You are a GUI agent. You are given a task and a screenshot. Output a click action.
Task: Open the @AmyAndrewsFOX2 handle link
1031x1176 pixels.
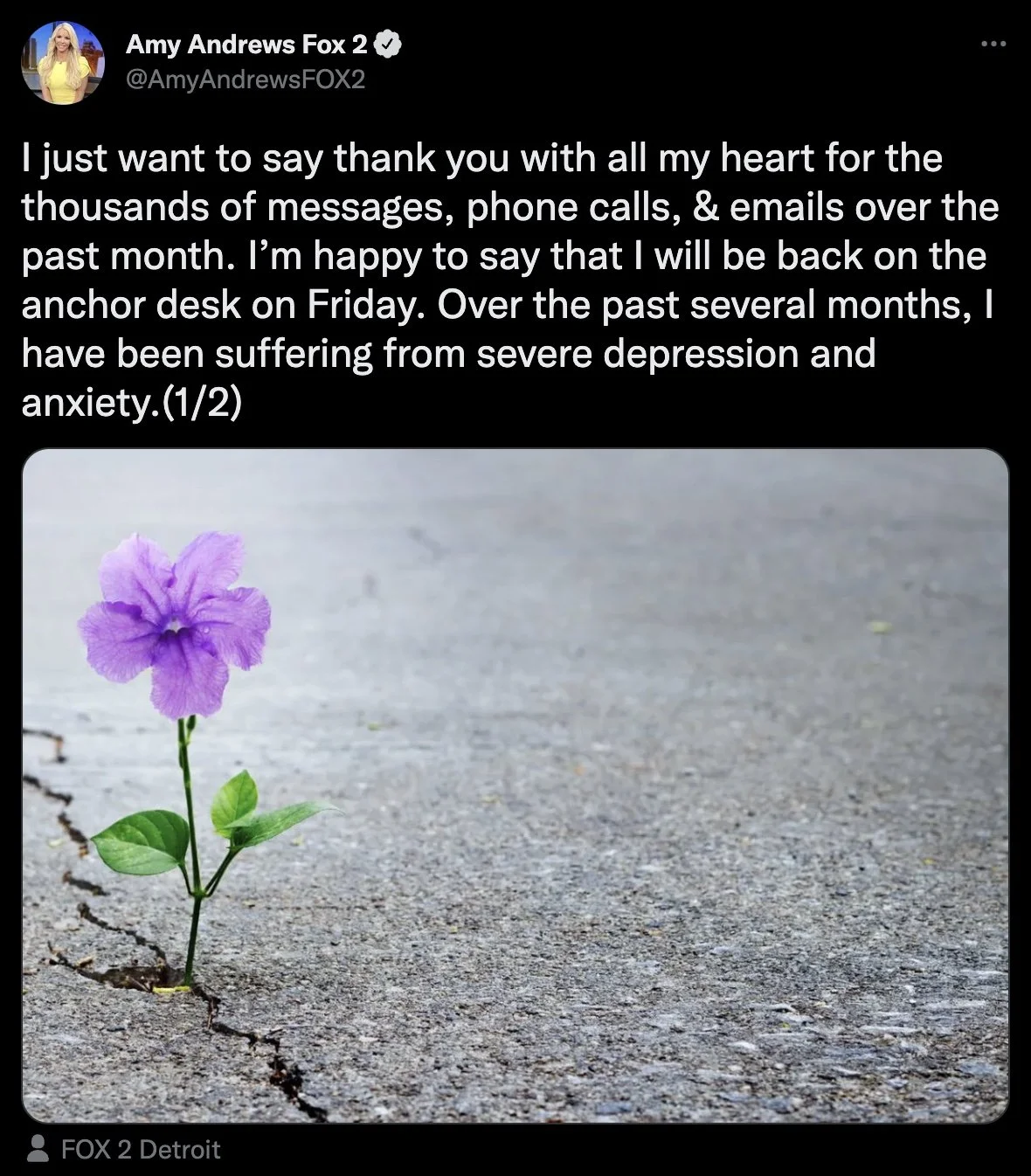(246, 80)
